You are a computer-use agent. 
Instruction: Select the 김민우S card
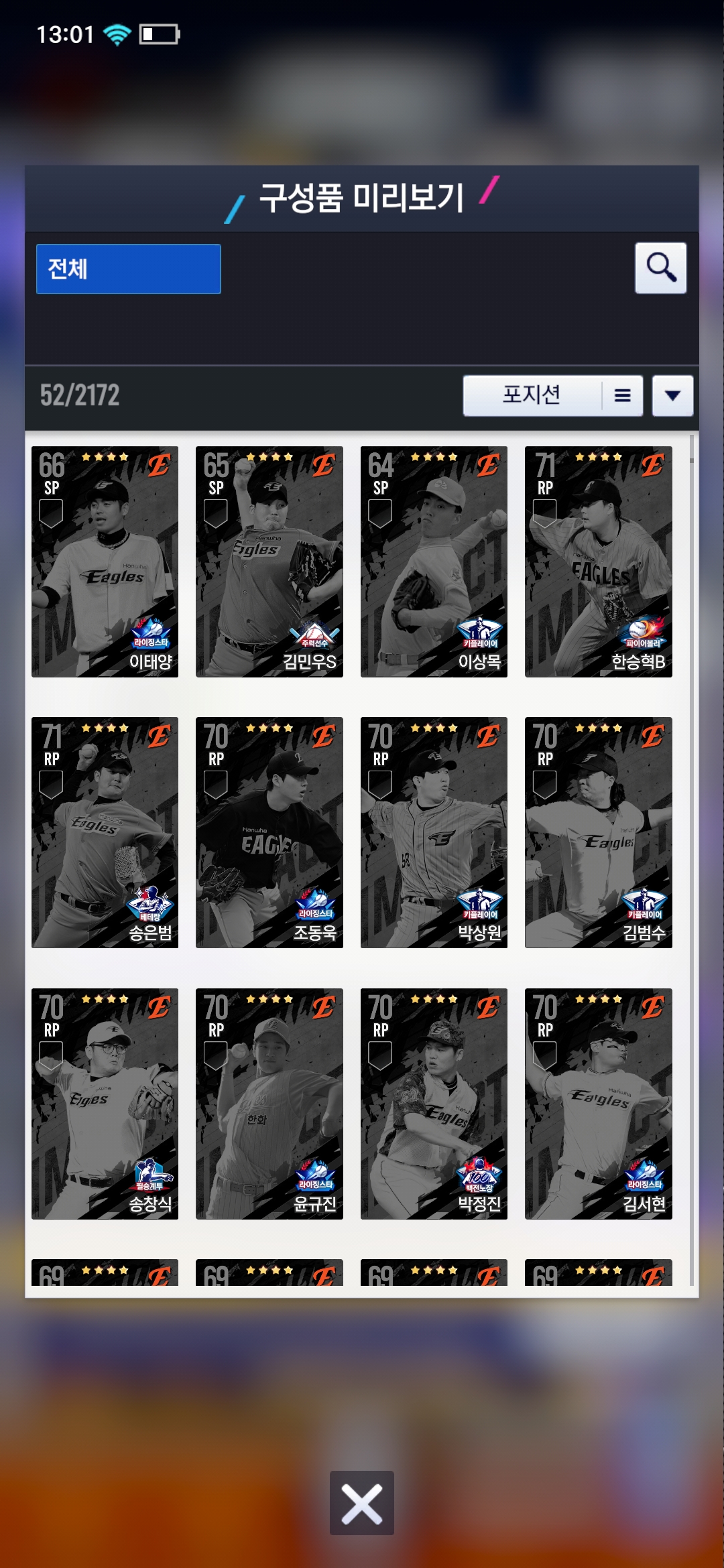[x=269, y=562]
